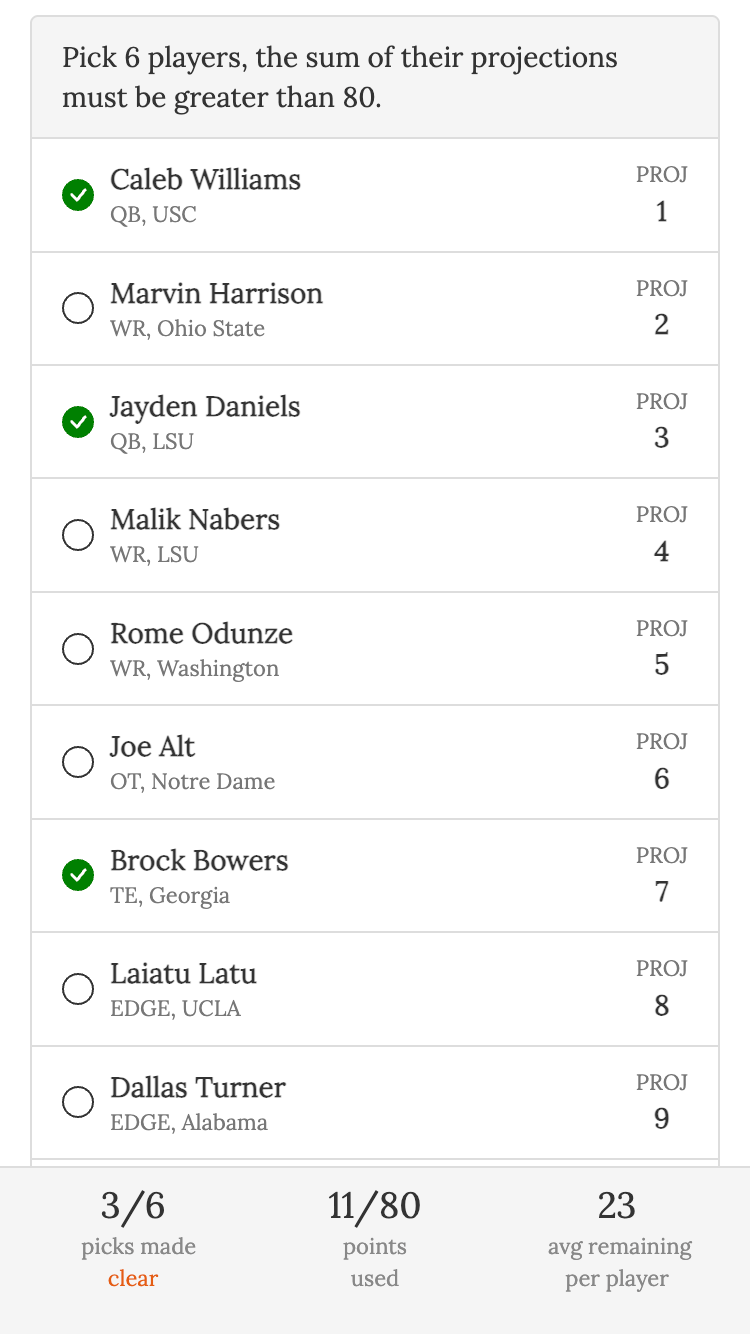Select Laiatu Latu's pick circle

click(x=78, y=988)
